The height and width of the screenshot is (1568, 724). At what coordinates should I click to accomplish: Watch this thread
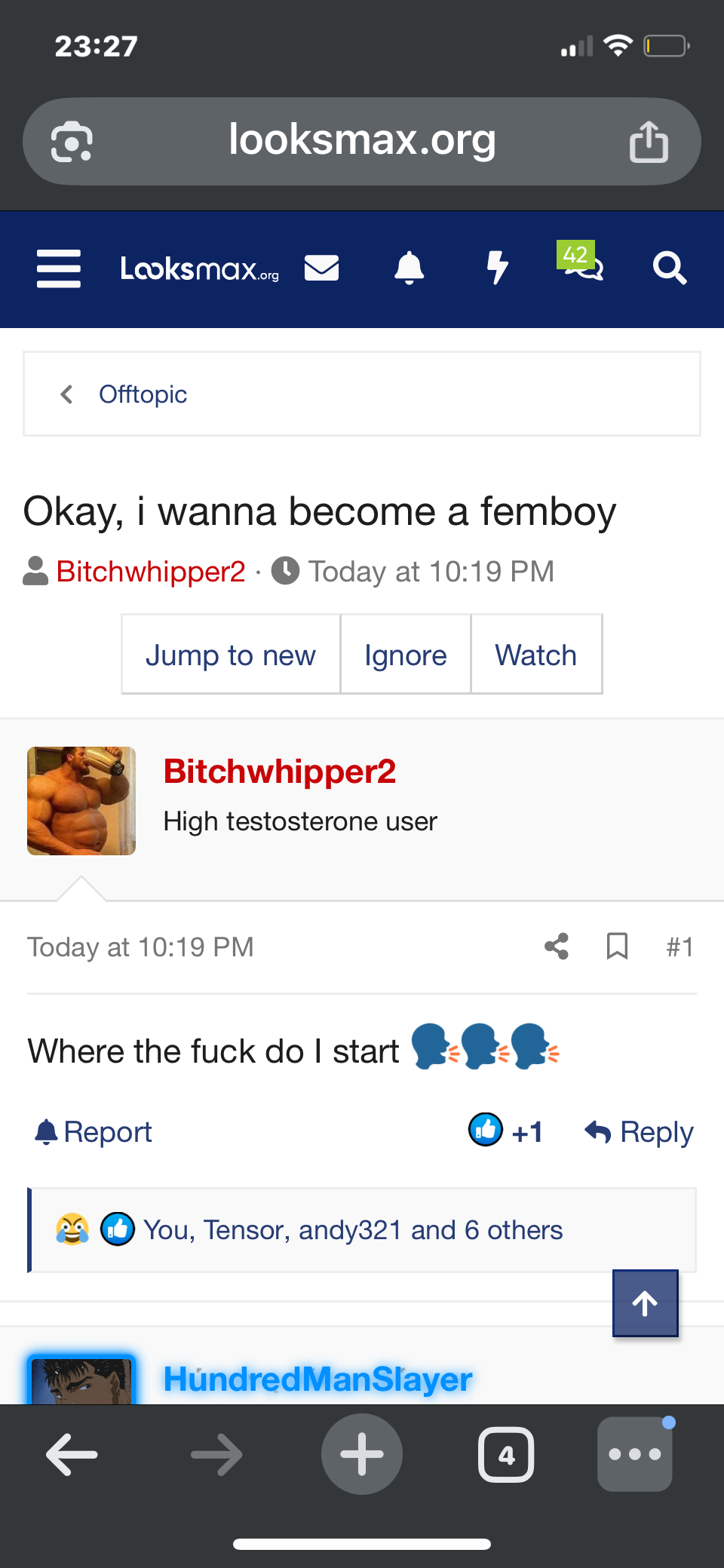click(x=535, y=655)
